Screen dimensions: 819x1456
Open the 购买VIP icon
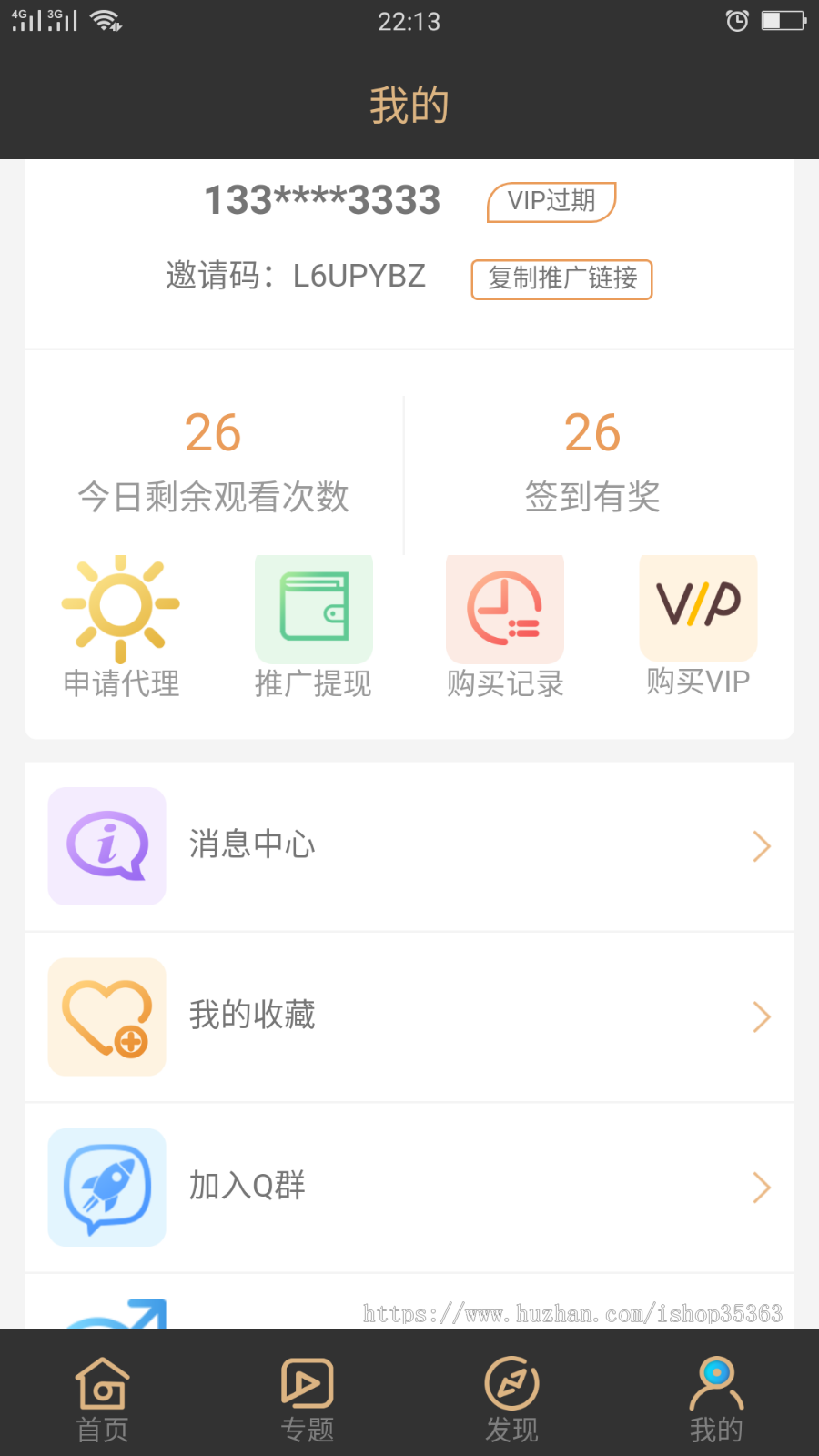coord(697,608)
